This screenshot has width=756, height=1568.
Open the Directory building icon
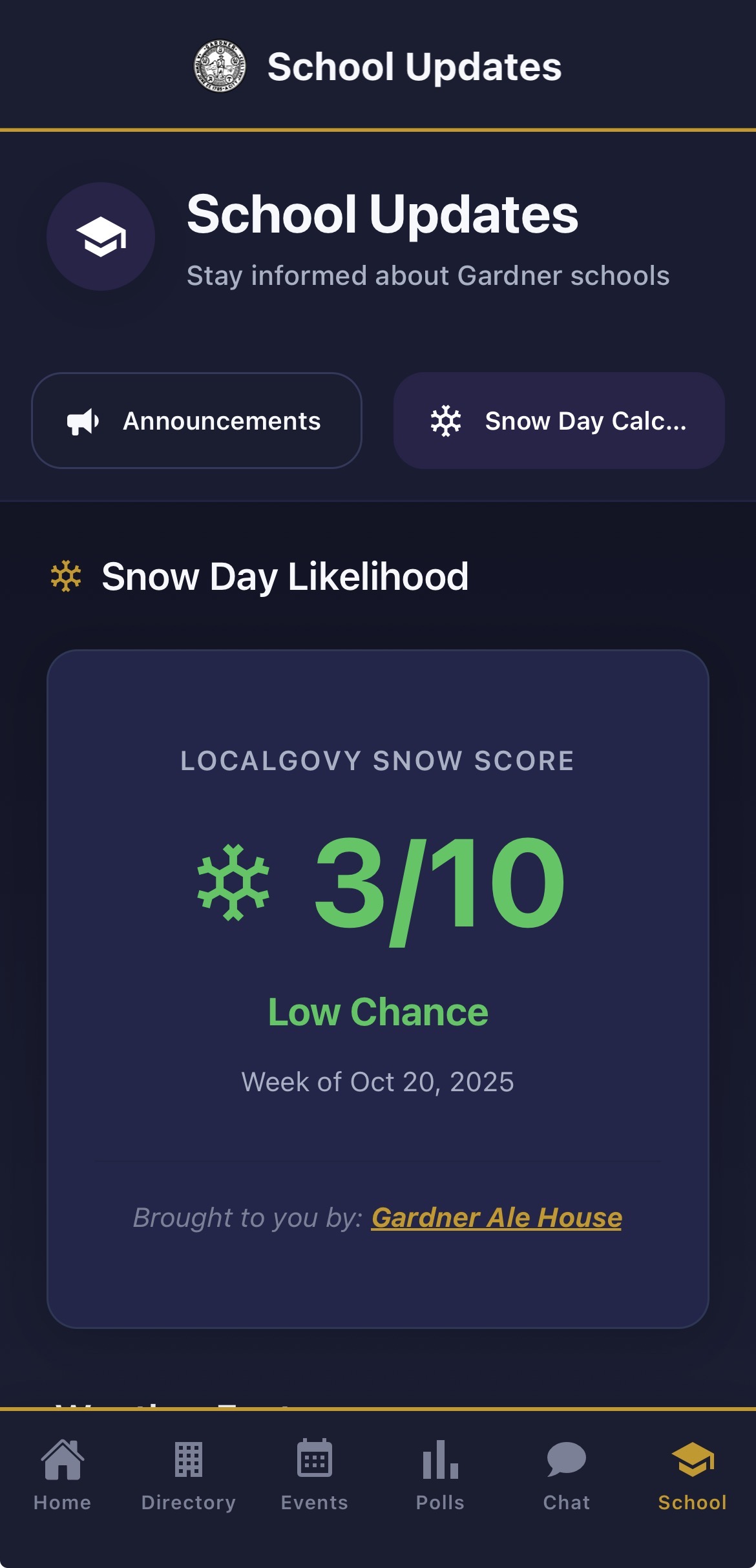click(x=188, y=1462)
